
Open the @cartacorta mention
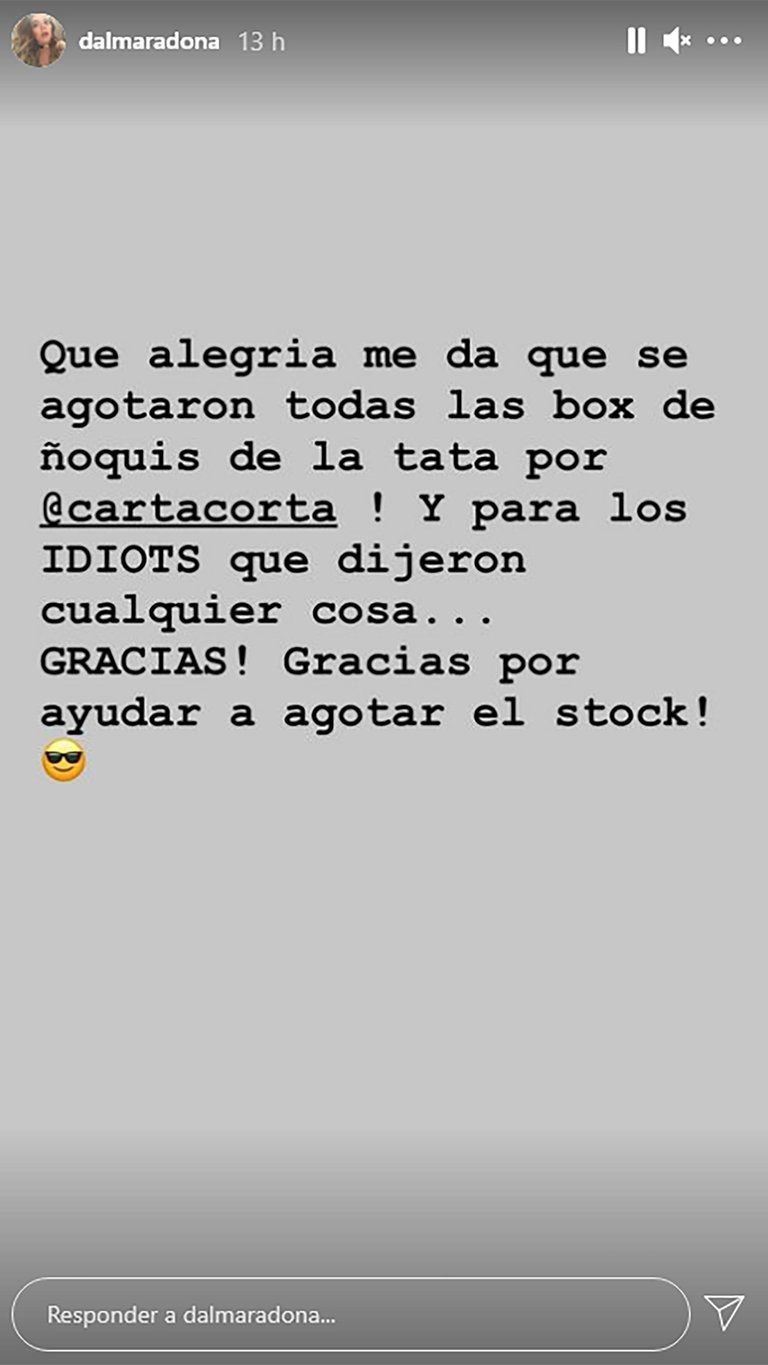click(188, 509)
